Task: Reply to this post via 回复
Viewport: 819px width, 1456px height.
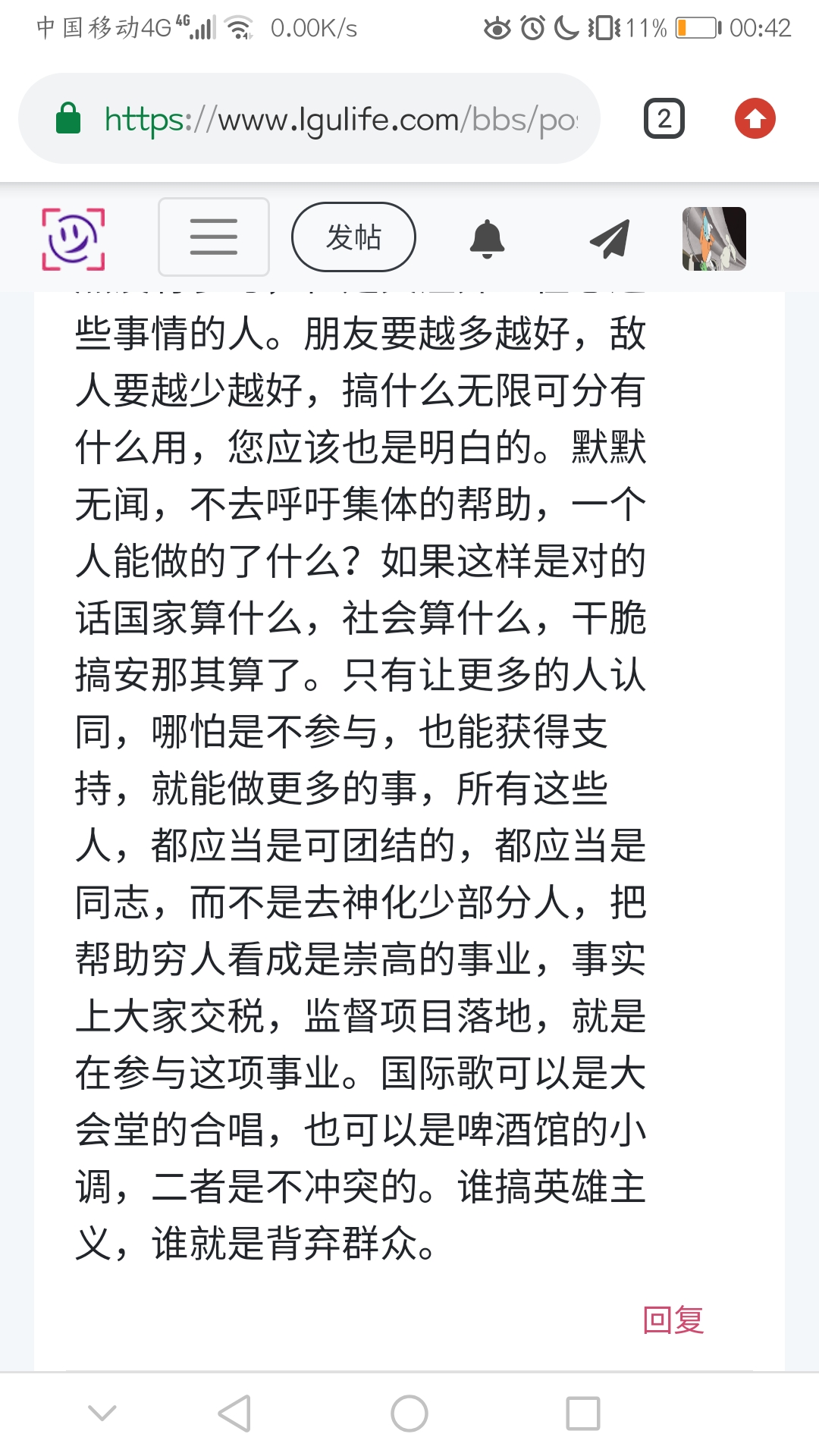Action: coord(673,1320)
